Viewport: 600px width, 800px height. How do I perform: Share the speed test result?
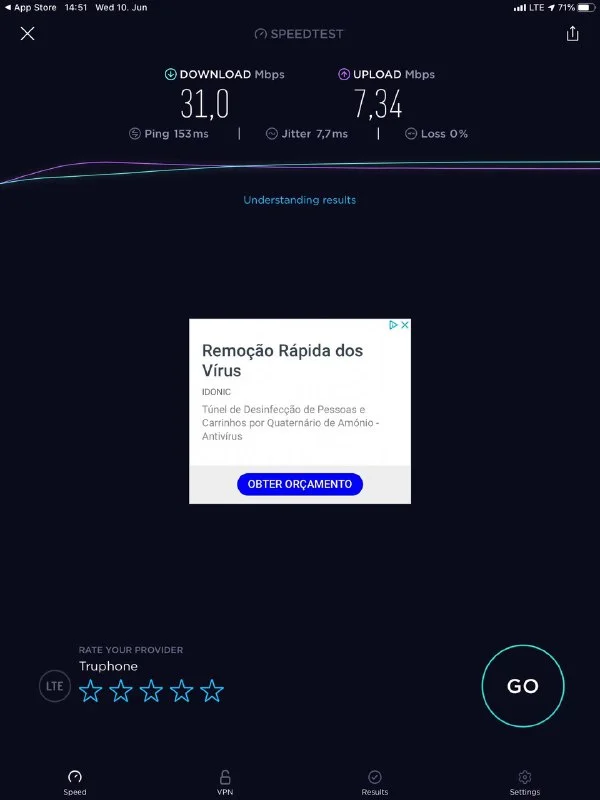(572, 34)
